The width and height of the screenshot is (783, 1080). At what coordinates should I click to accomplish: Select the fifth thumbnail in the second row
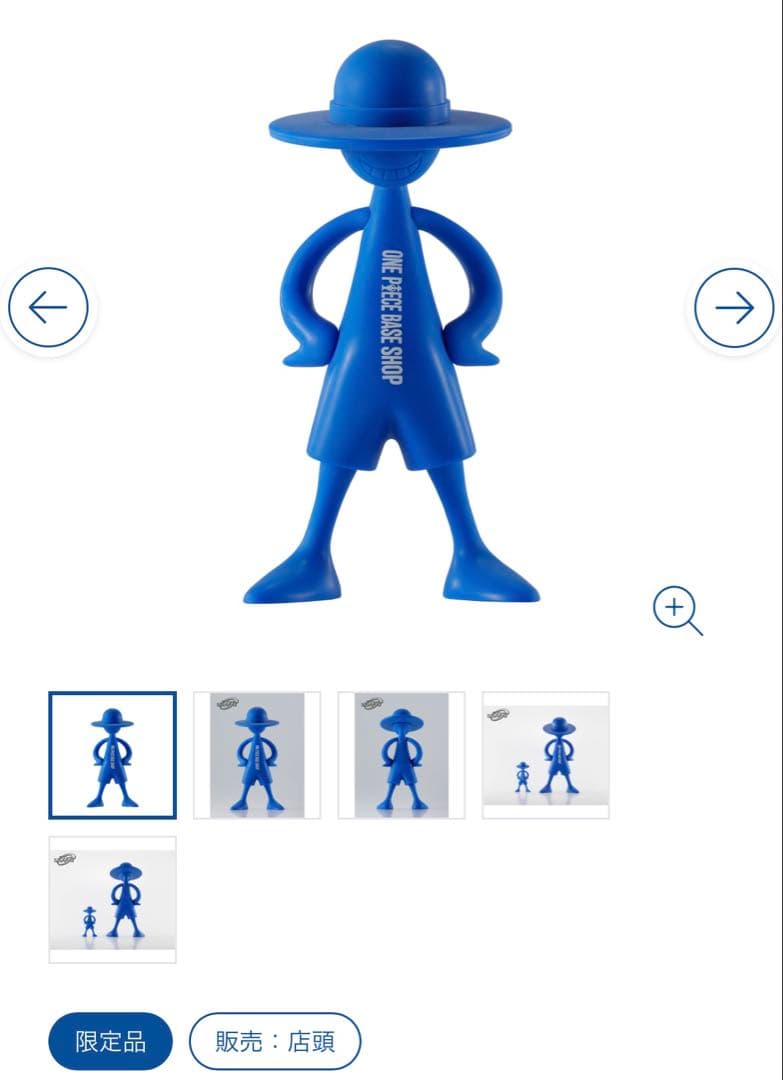coord(113,899)
